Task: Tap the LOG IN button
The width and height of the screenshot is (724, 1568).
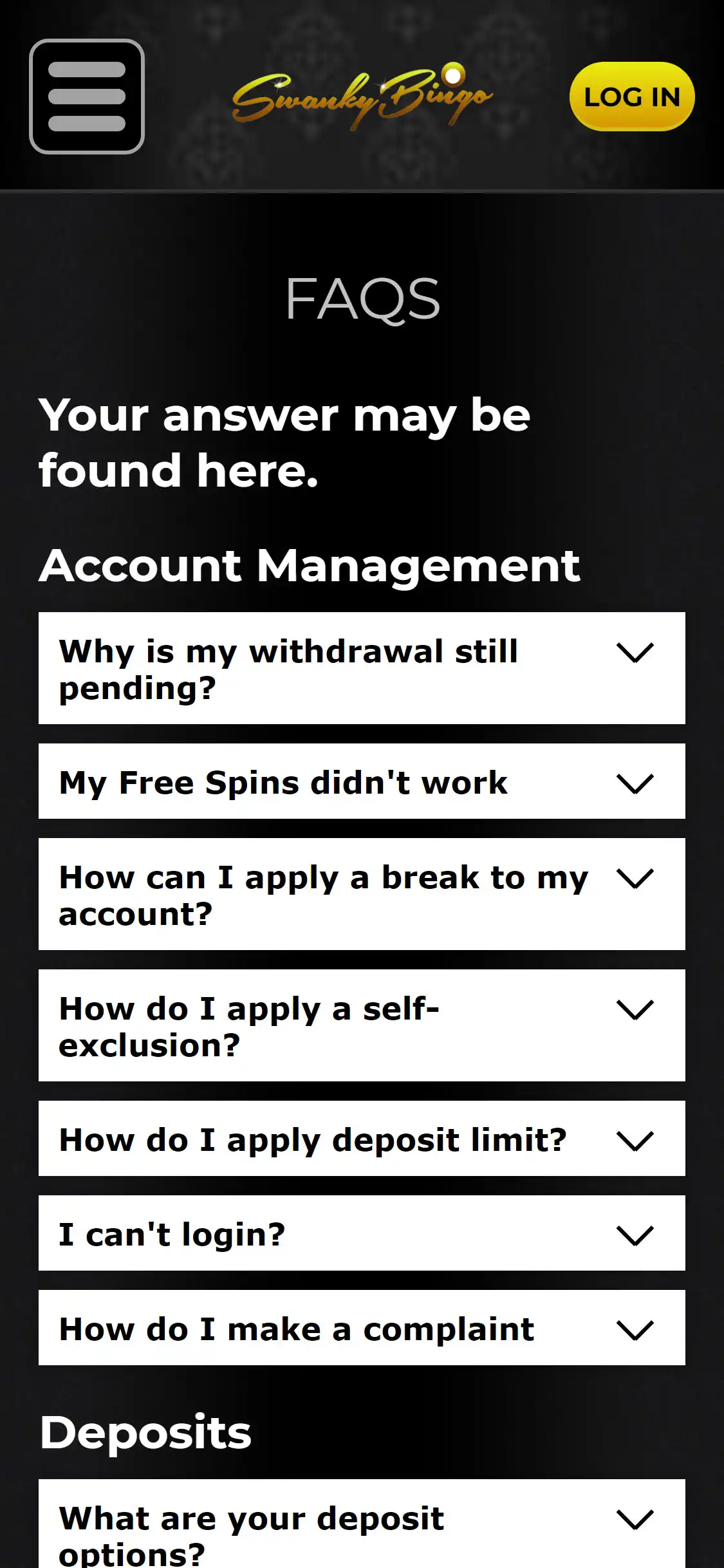Action: point(631,97)
